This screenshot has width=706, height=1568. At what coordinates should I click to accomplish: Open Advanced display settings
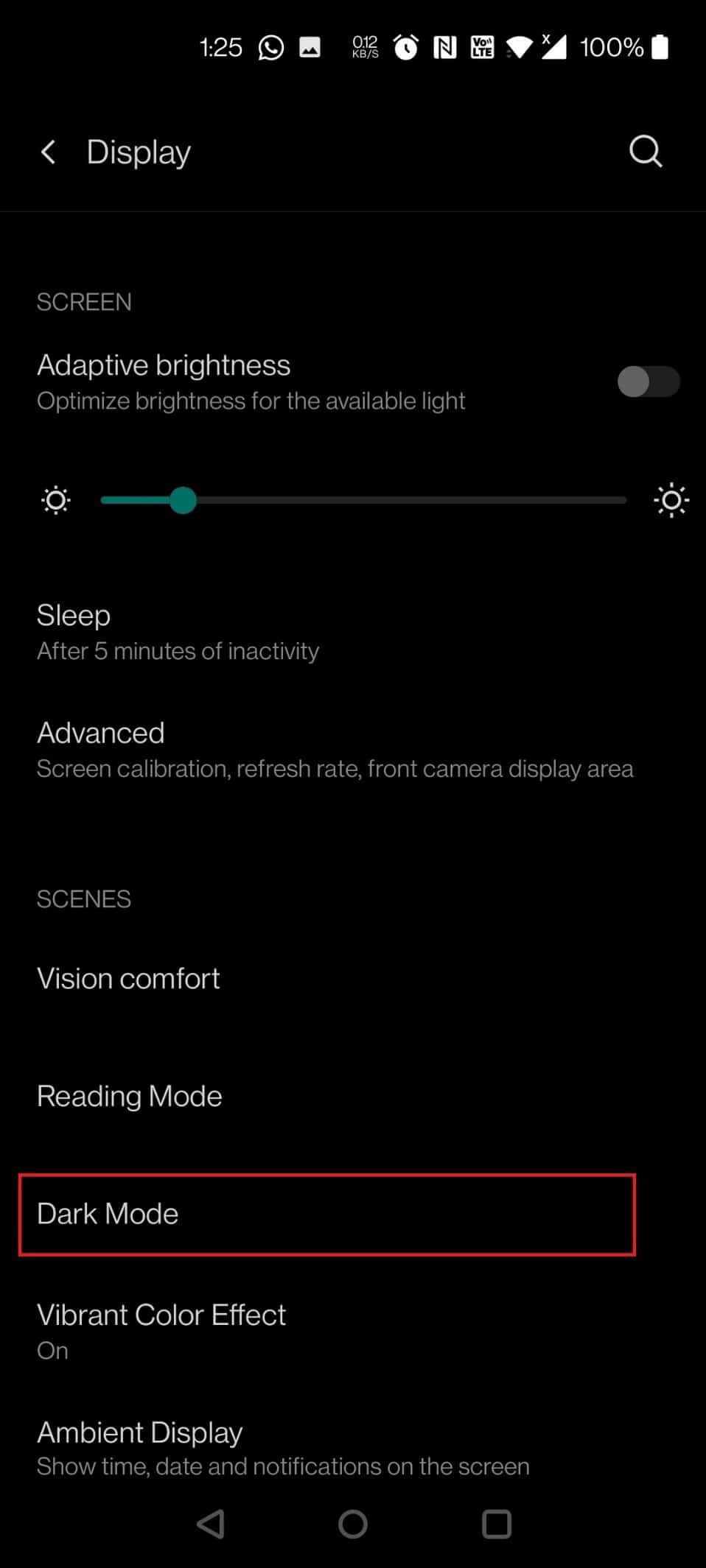pos(334,750)
